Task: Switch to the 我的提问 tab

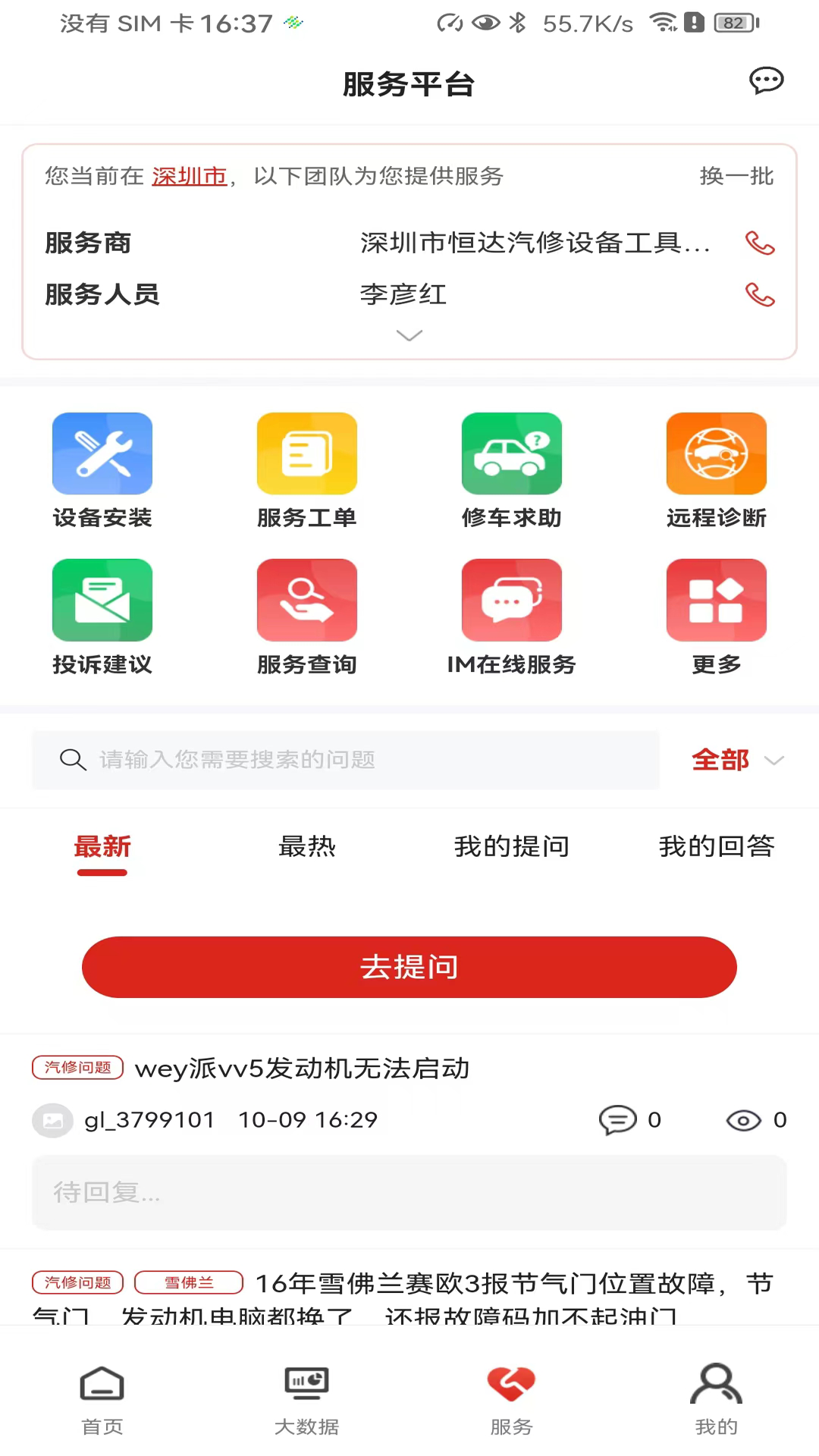Action: tap(512, 846)
